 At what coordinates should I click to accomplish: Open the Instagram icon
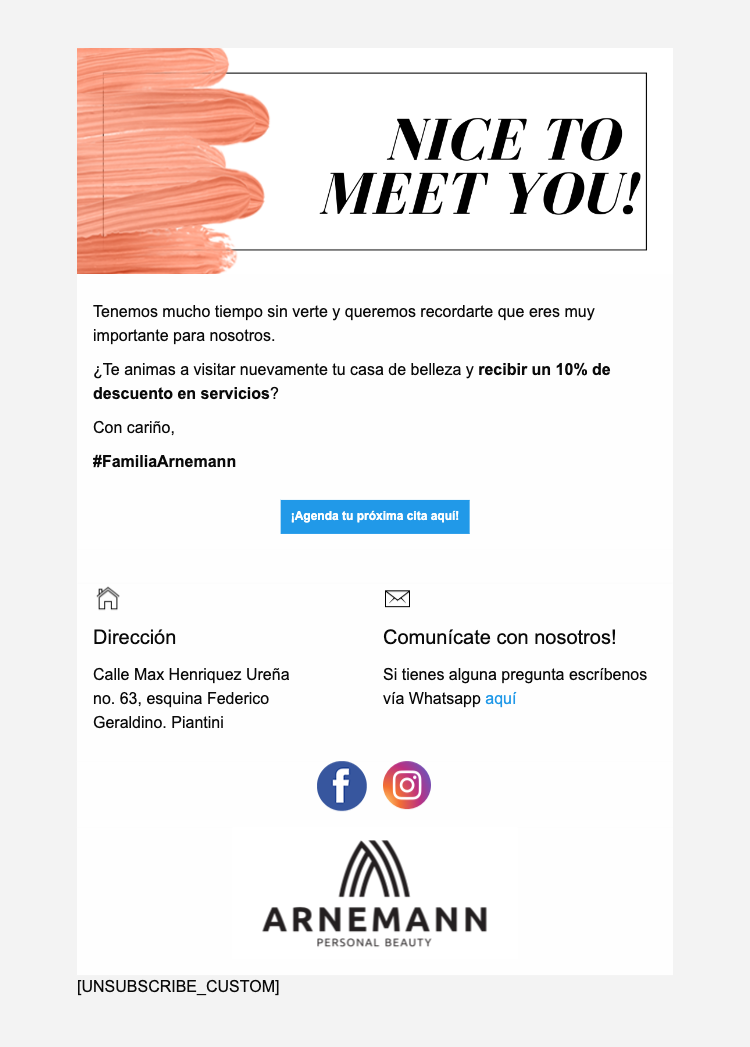click(407, 786)
